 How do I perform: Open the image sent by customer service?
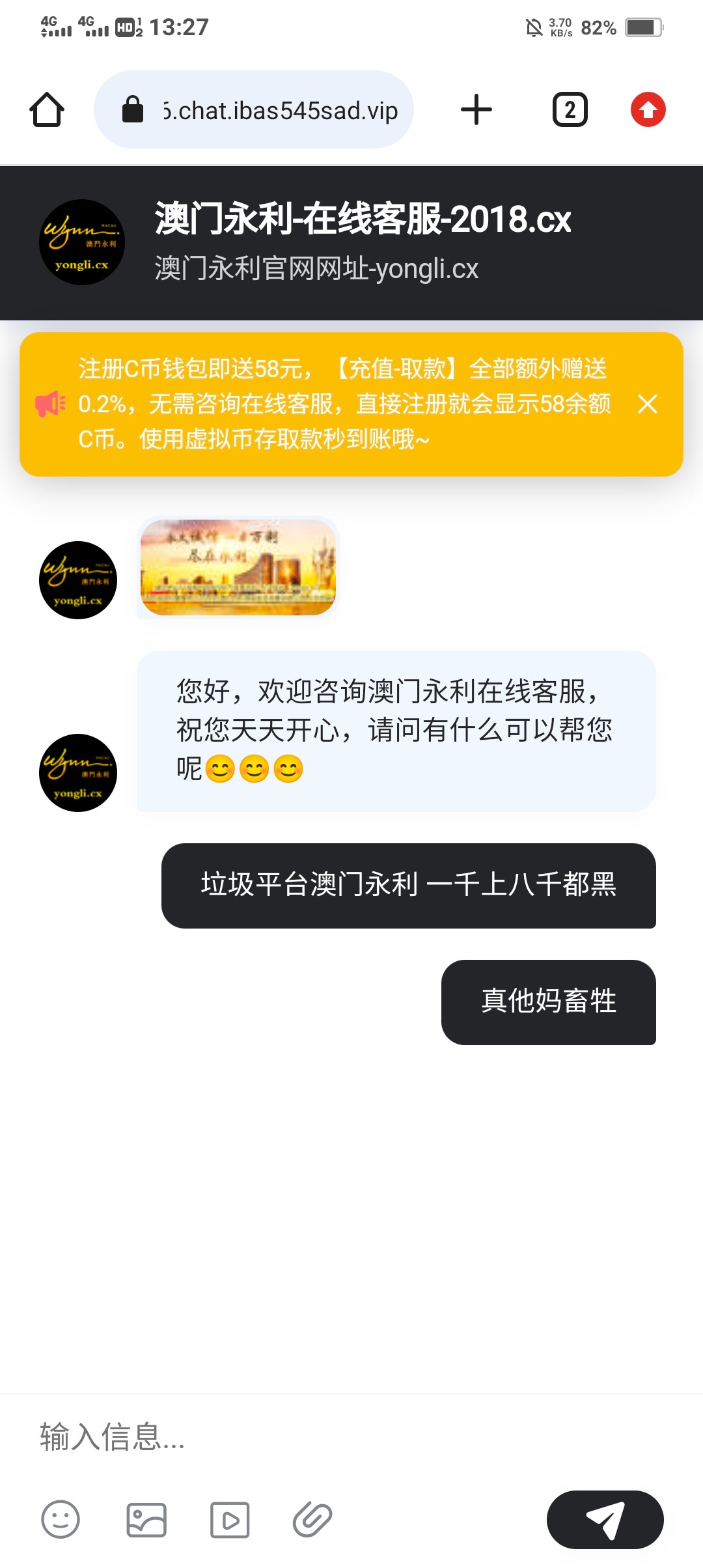pos(238,567)
